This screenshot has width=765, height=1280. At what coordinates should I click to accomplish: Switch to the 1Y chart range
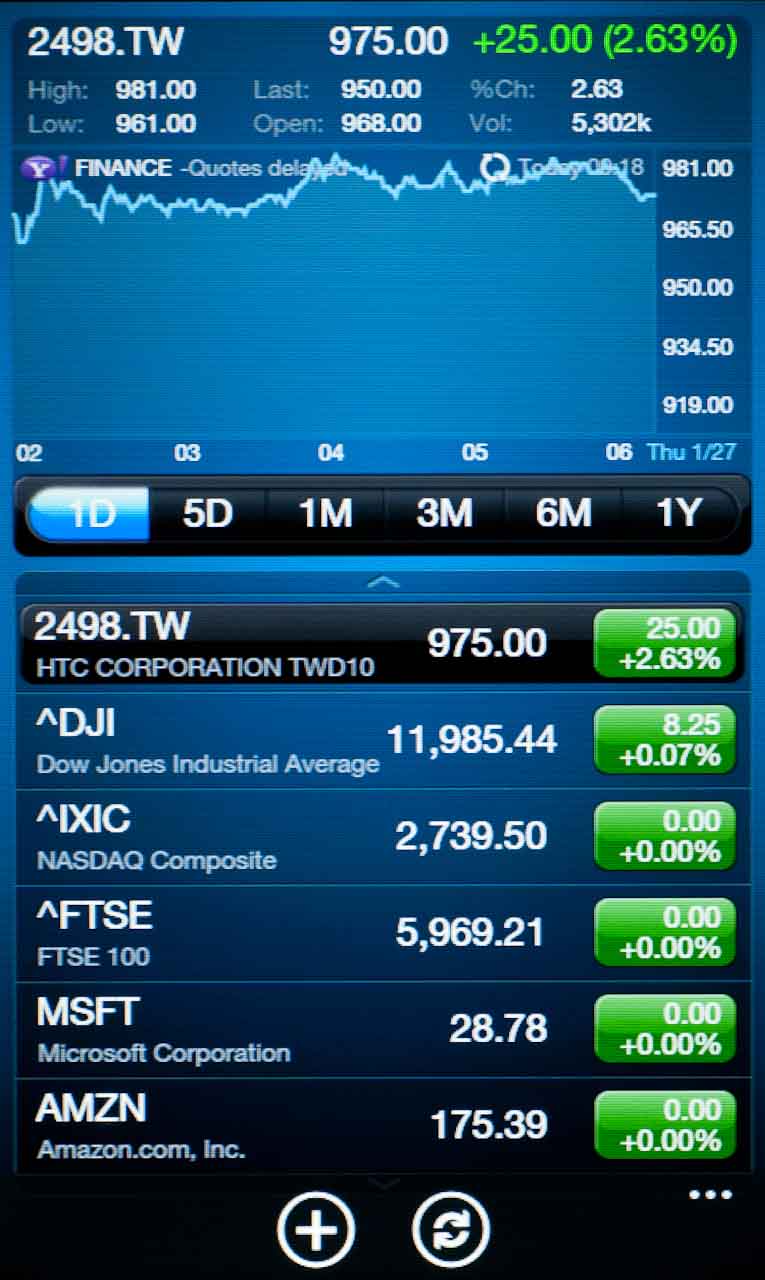(680, 514)
